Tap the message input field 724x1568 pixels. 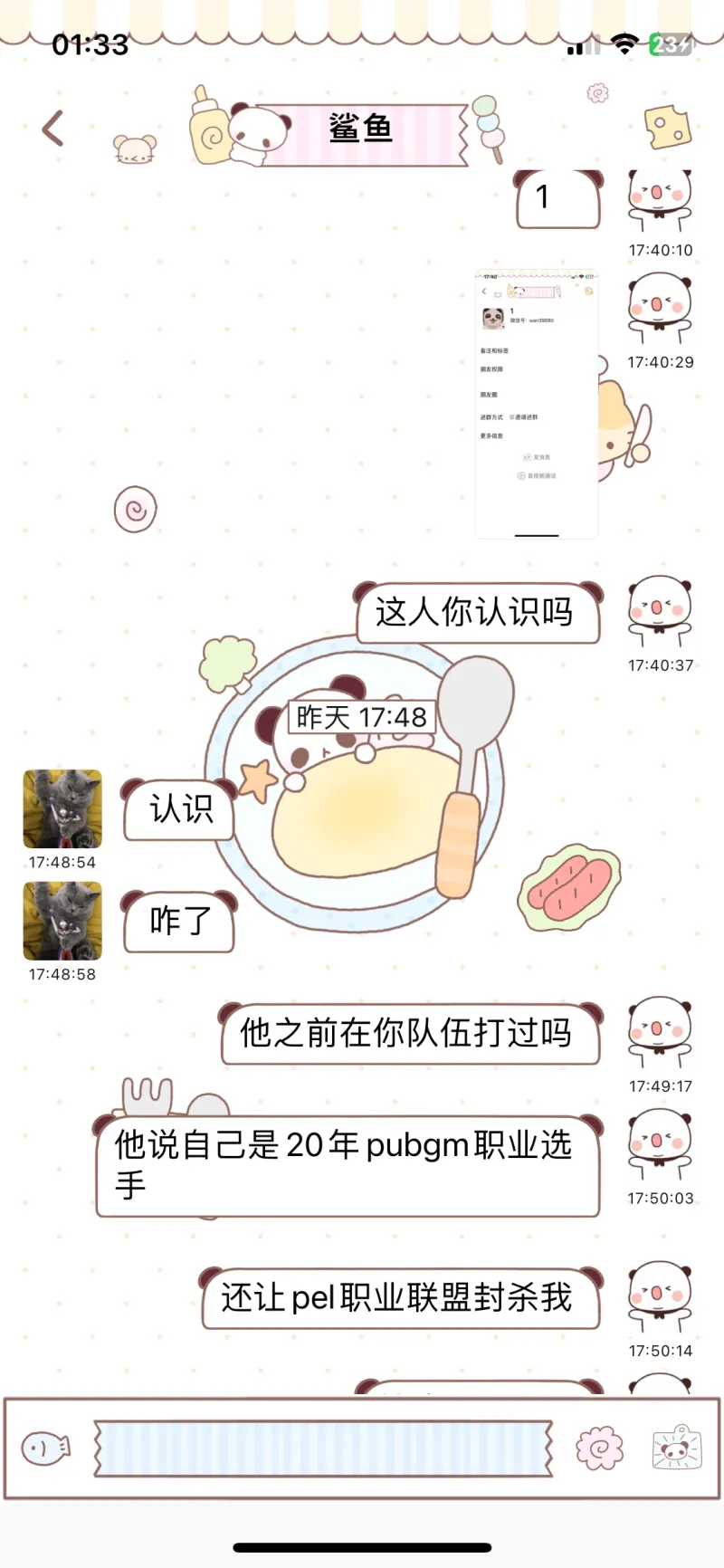(323, 1448)
